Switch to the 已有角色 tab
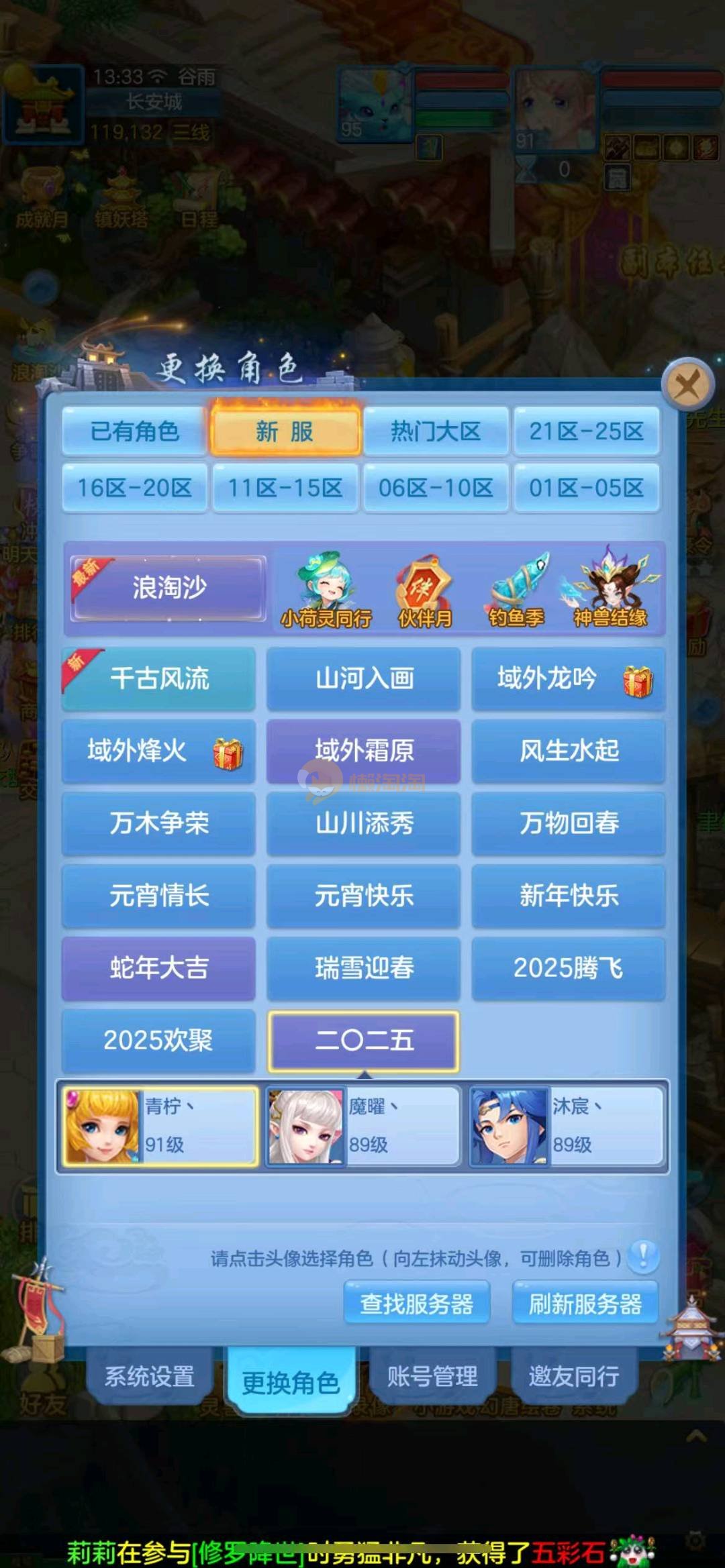 (x=134, y=431)
